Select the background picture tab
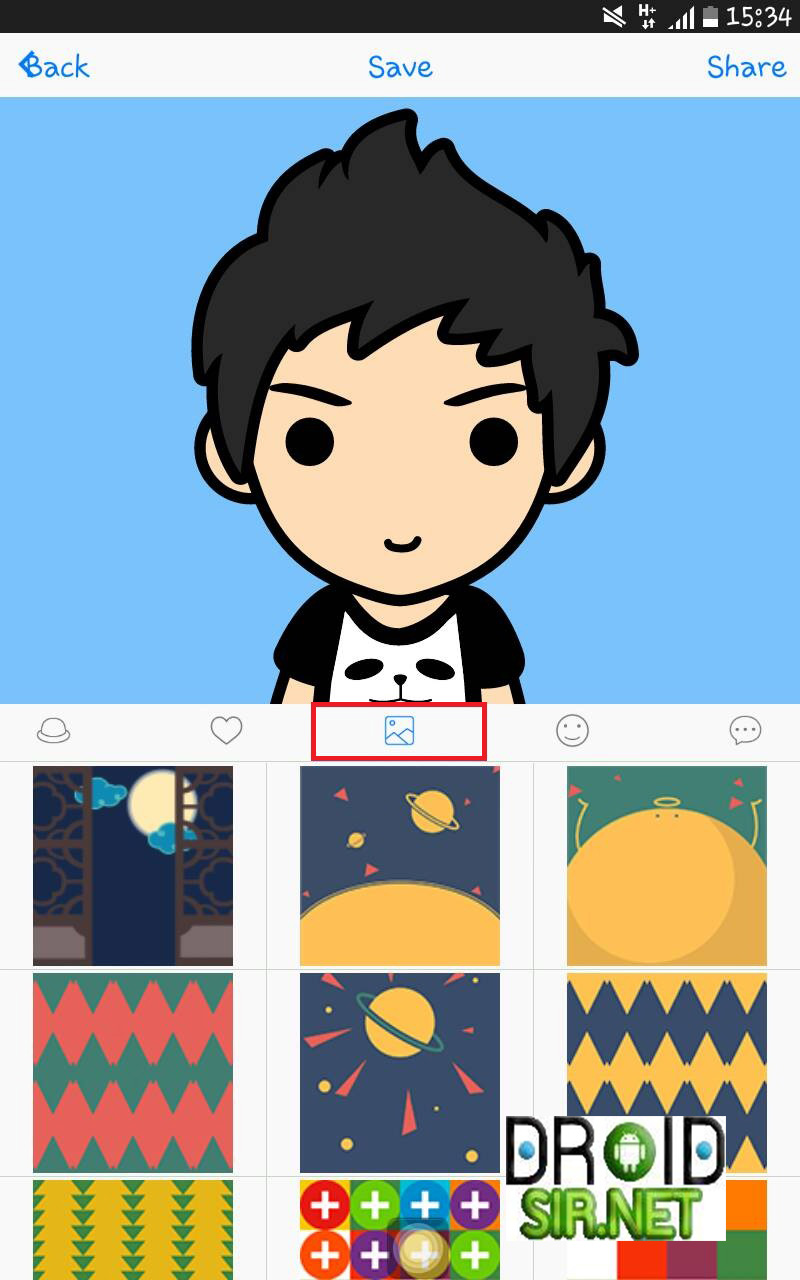This screenshot has height=1280, width=800. pyautogui.click(x=399, y=731)
